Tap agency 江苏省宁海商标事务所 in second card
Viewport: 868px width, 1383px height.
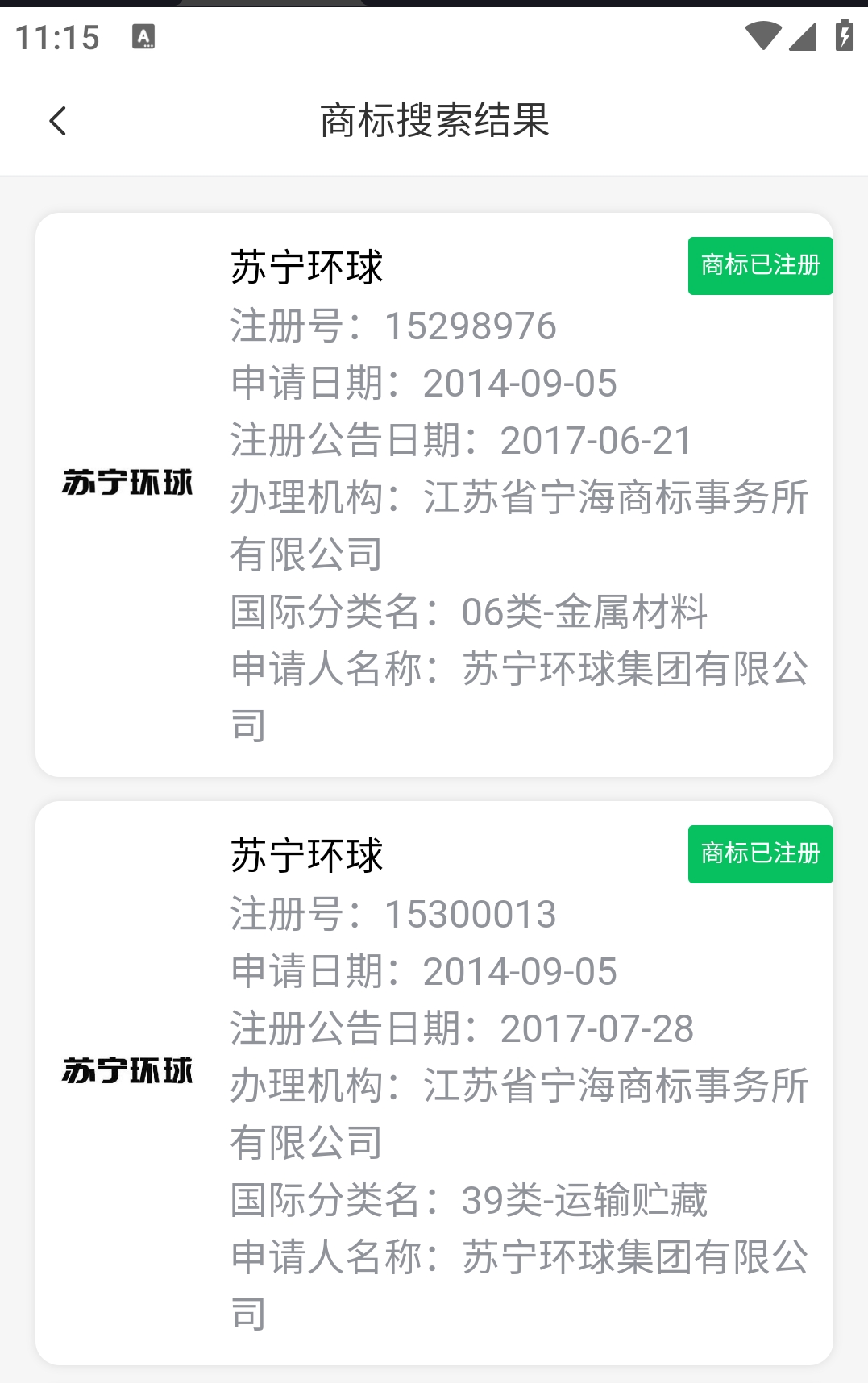click(x=614, y=1086)
